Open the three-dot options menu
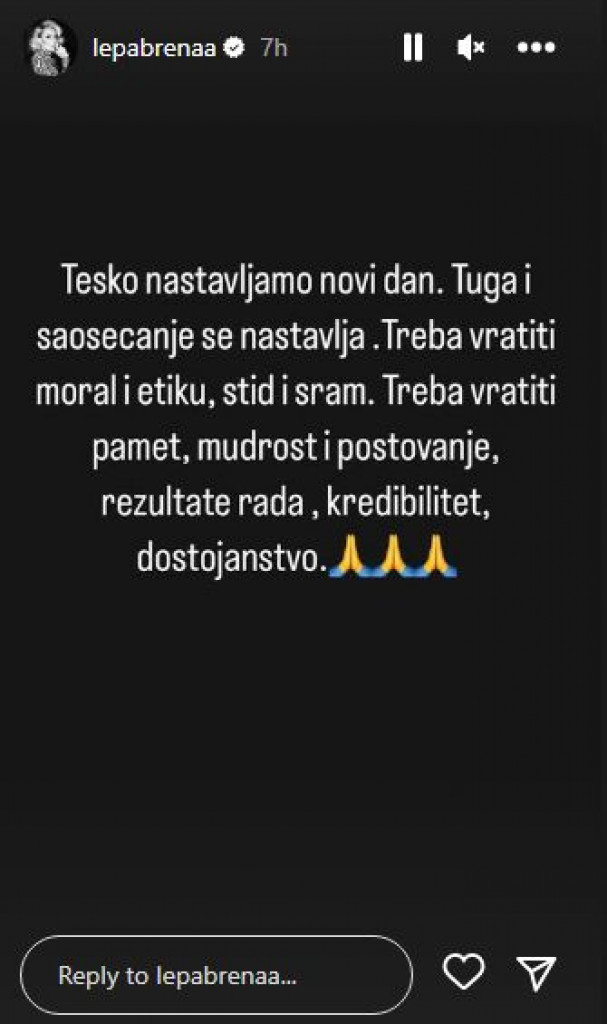 tap(535, 47)
